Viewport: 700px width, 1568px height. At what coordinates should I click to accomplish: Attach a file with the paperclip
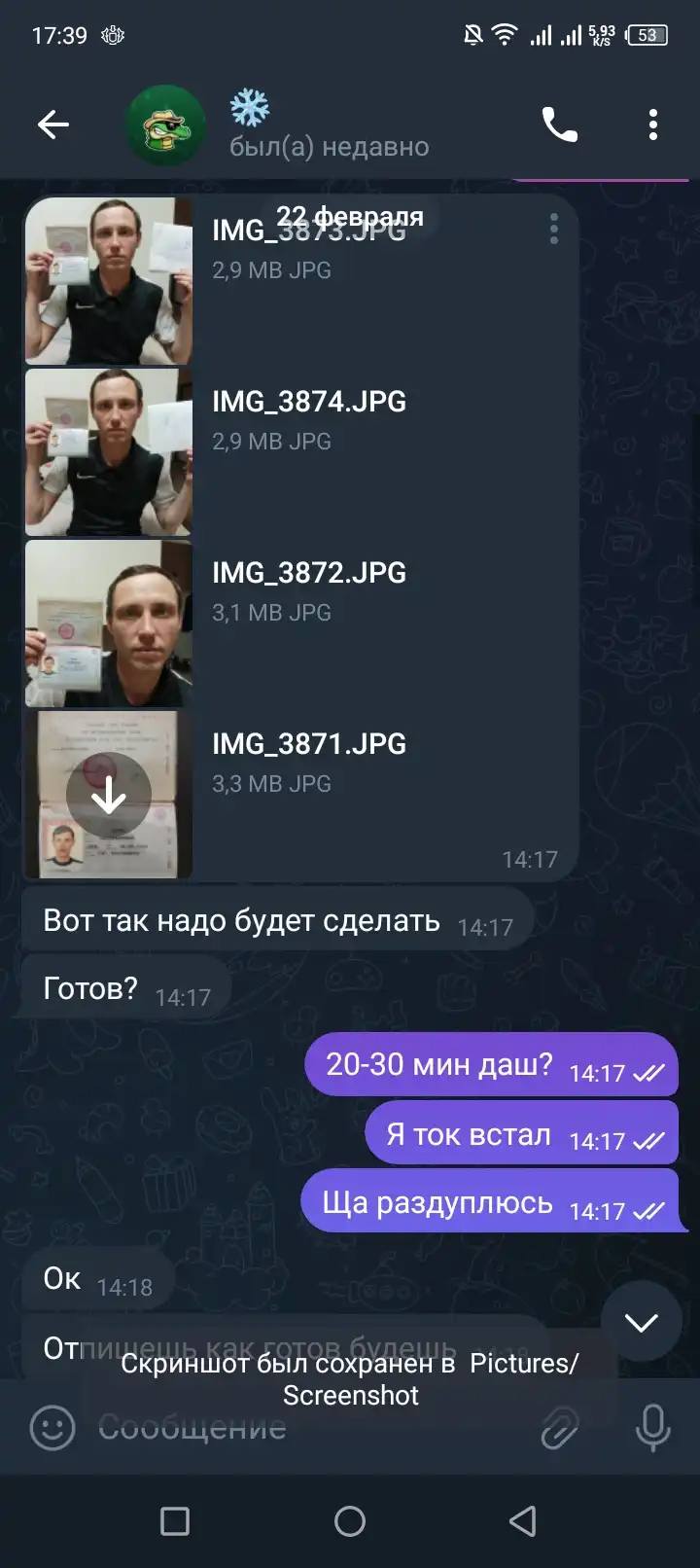559,1428
